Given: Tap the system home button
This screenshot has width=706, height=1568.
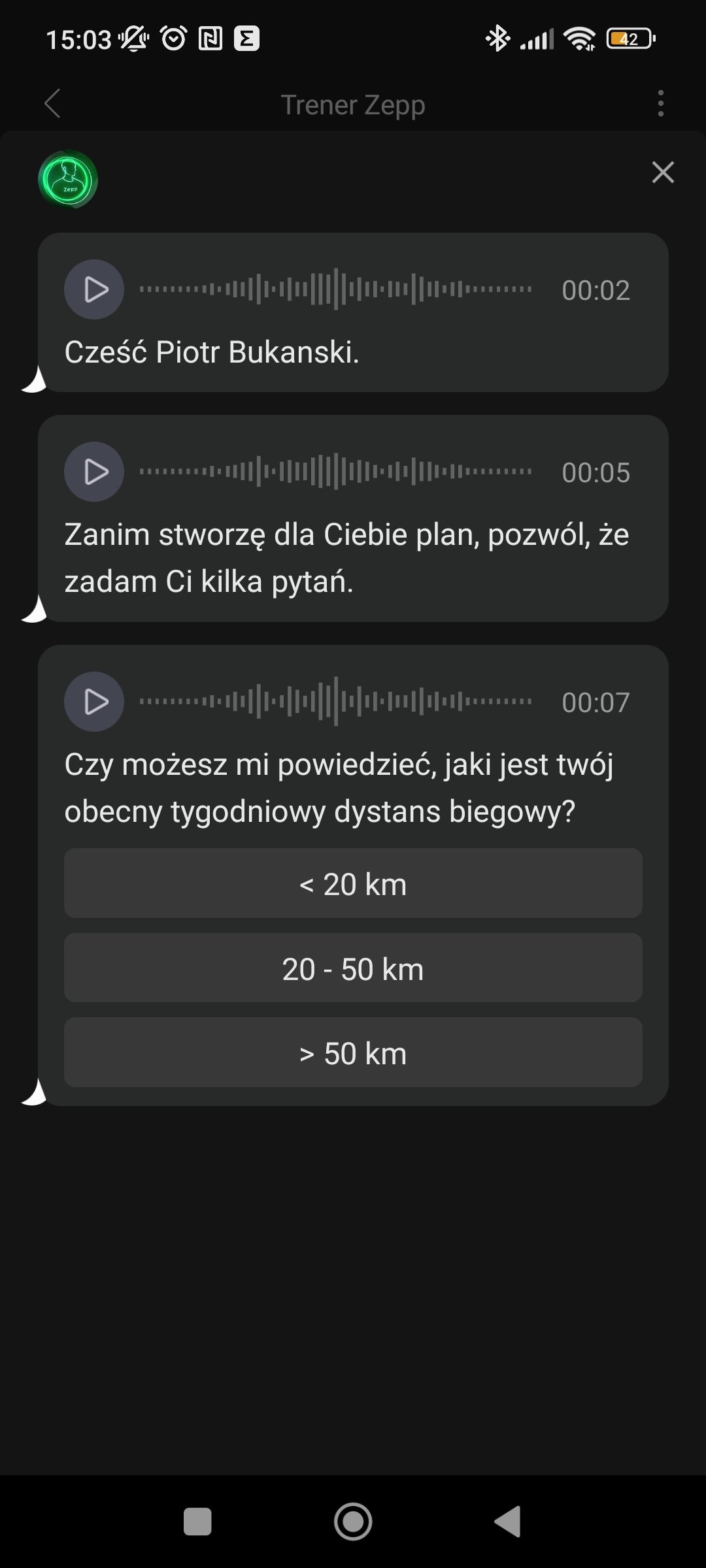Looking at the screenshot, I should [353, 1522].
